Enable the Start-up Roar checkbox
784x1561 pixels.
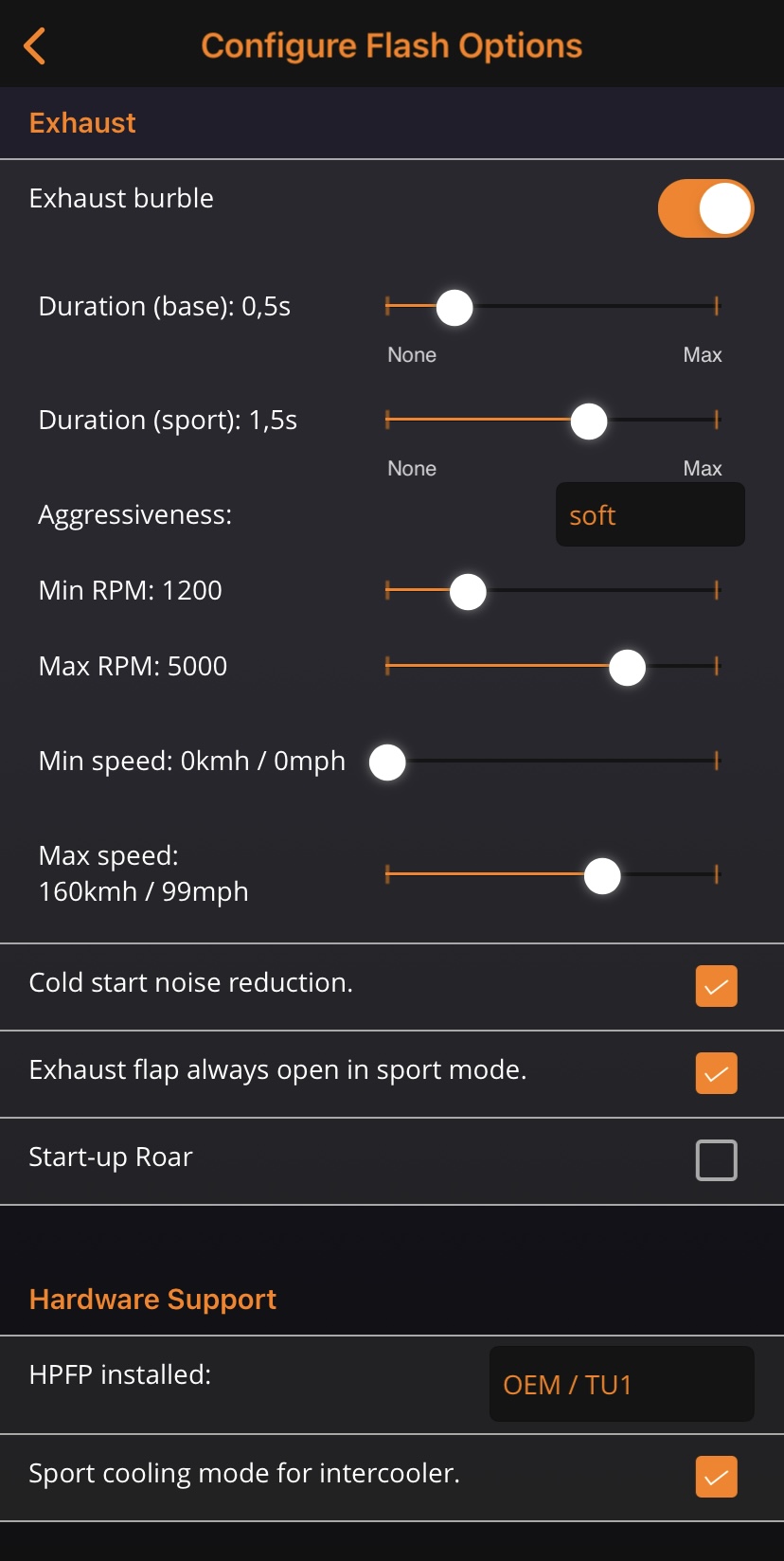point(716,1160)
